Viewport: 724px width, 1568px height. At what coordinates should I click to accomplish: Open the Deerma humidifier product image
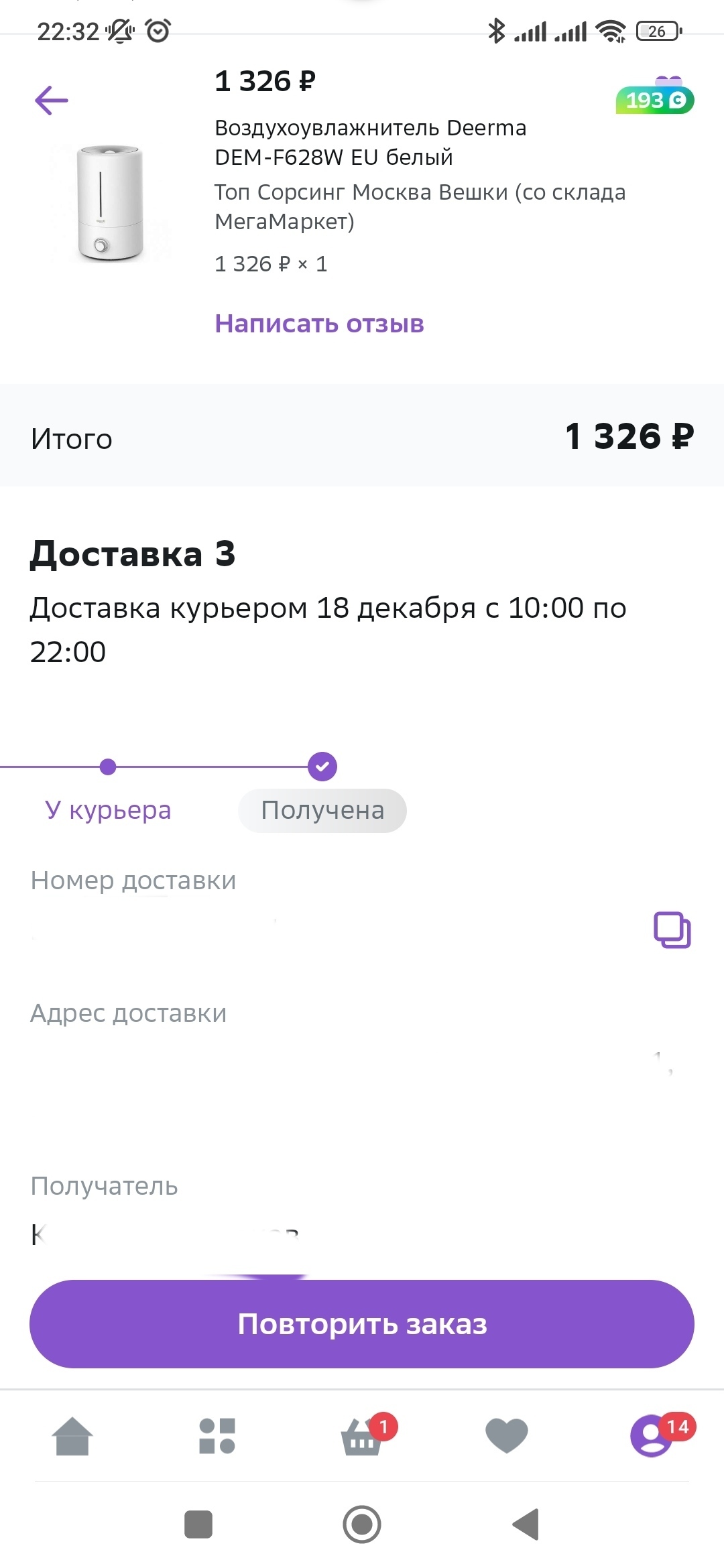click(109, 203)
